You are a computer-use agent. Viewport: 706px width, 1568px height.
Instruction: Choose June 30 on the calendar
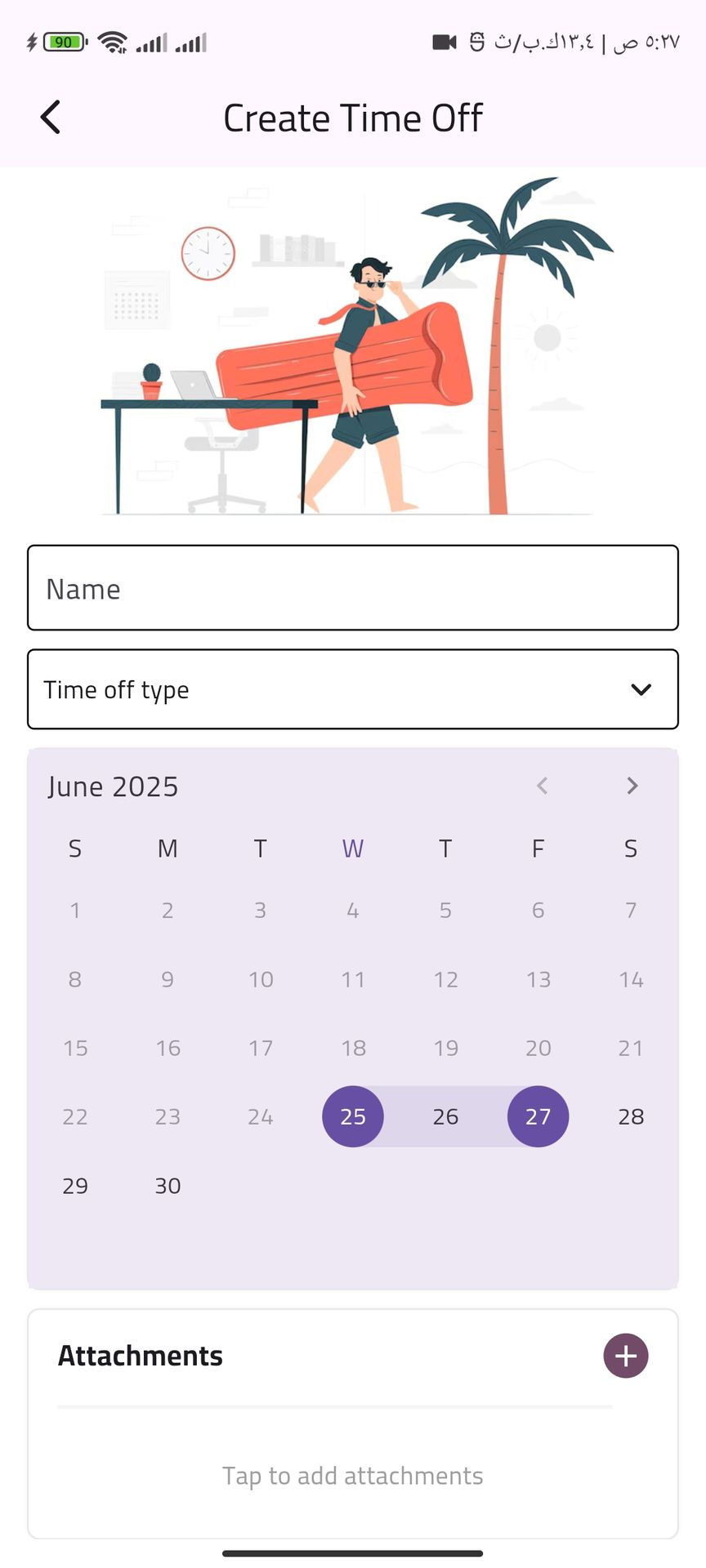point(168,1186)
